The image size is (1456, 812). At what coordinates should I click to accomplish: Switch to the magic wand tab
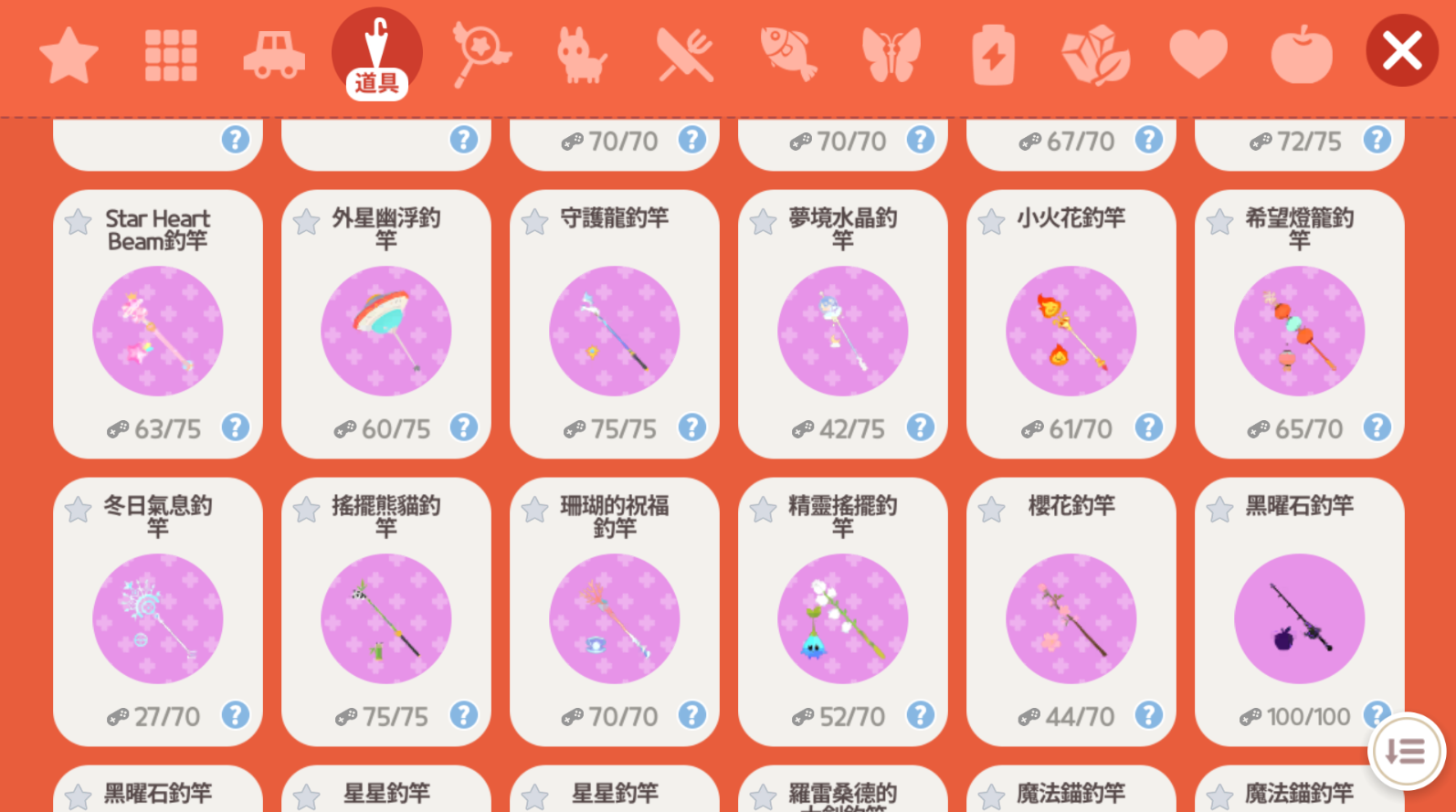480,53
